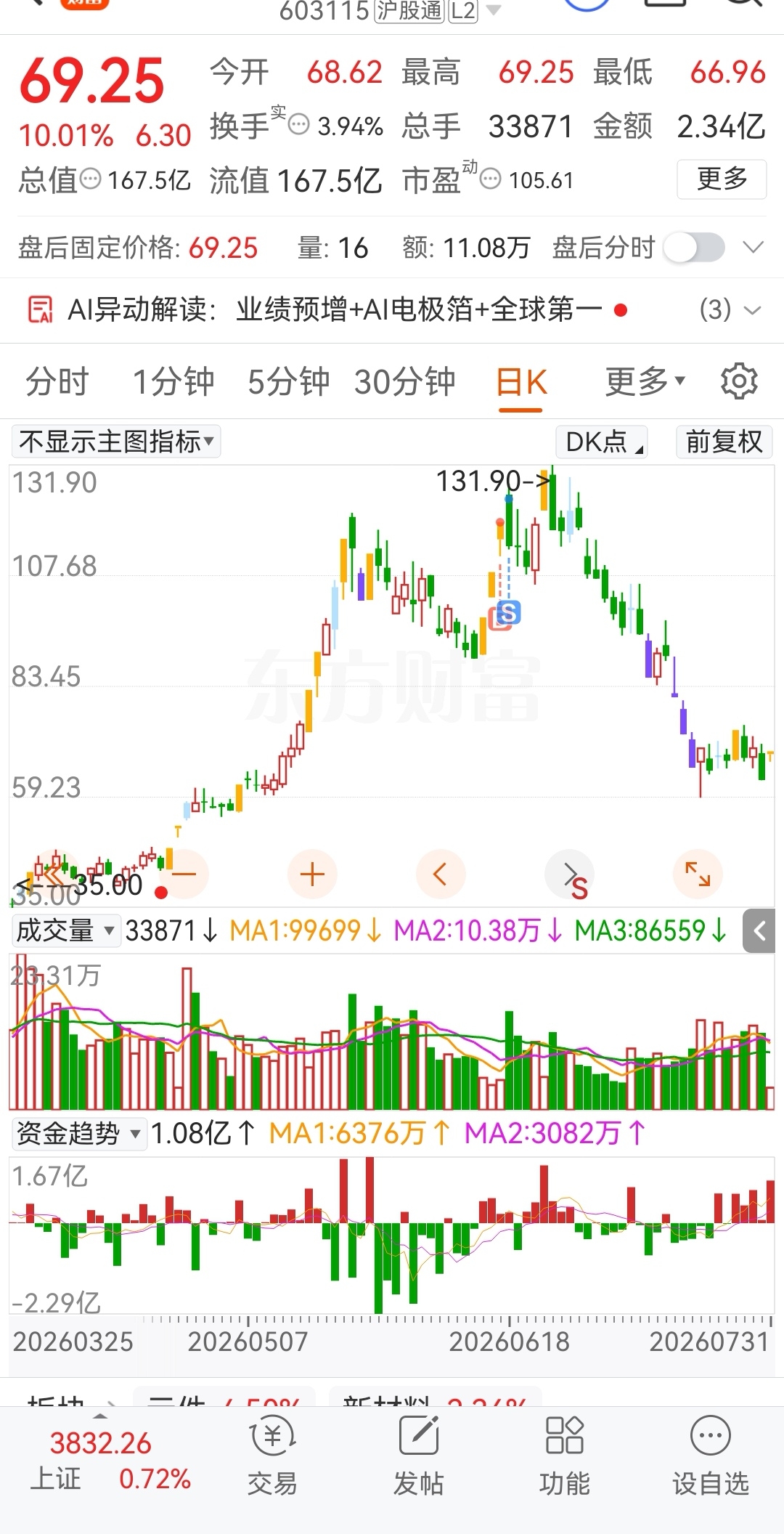Switch to the 1分钟 chart tab
This screenshot has width=784, height=1534.
pyautogui.click(x=173, y=381)
